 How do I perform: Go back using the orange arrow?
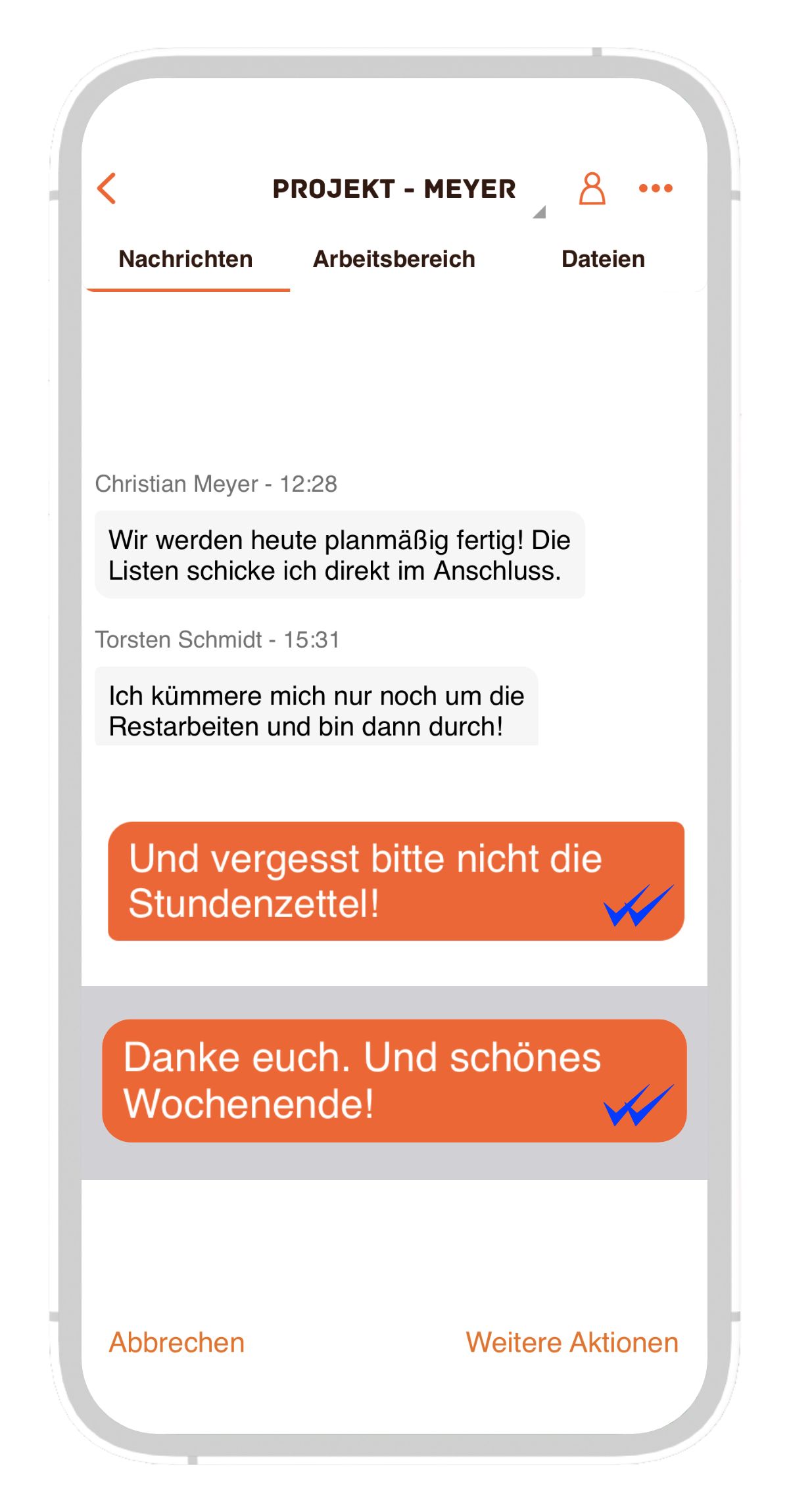click(107, 189)
